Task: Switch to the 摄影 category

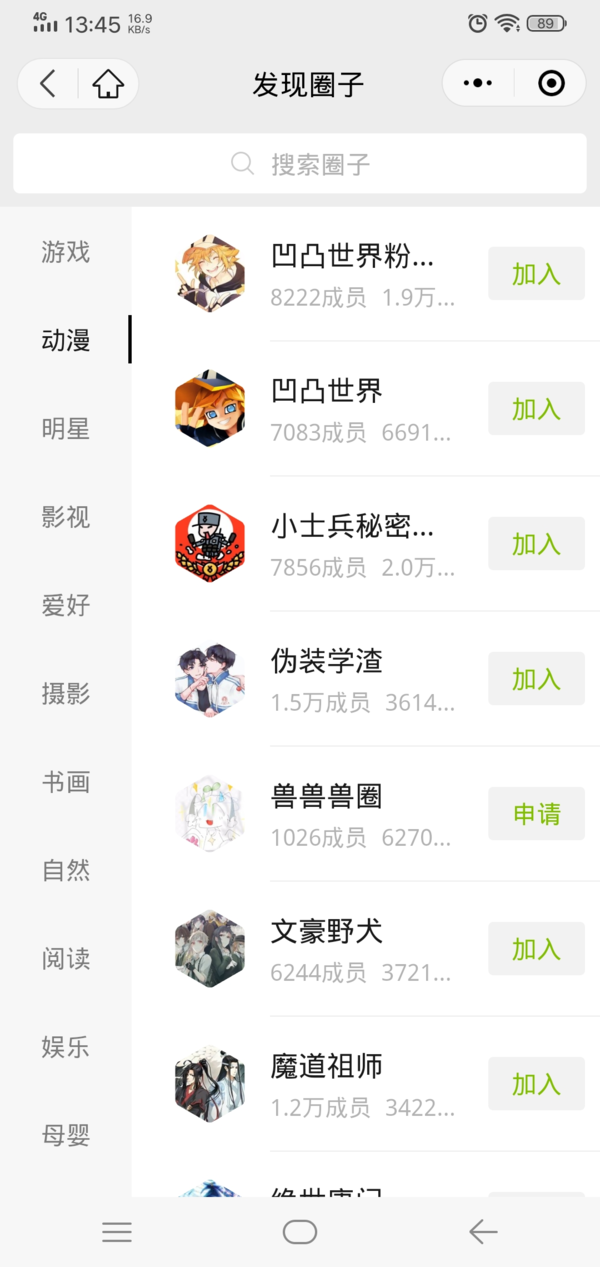Action: (66, 694)
